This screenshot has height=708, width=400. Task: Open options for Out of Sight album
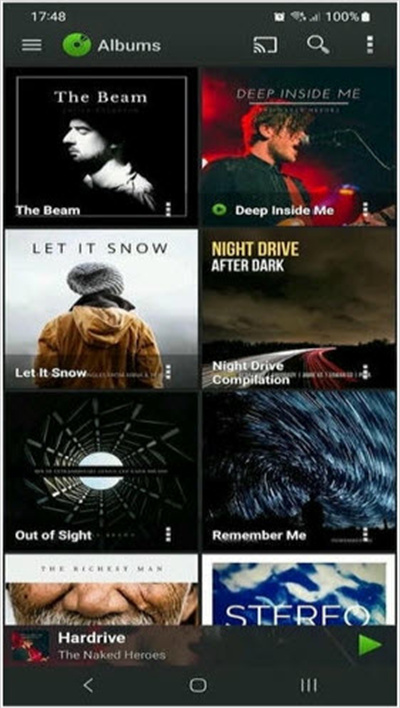pyautogui.click(x=168, y=535)
